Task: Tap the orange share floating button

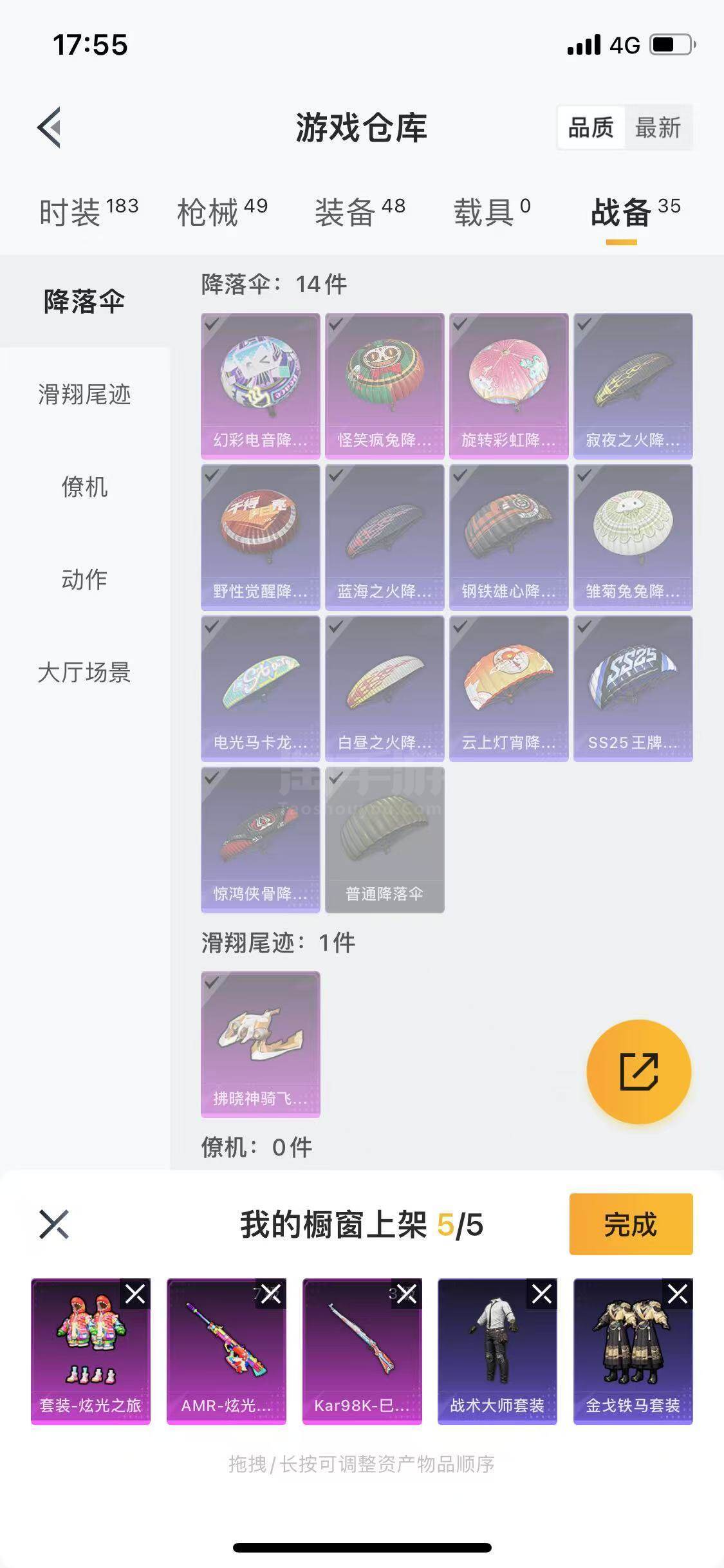Action: coord(638,1072)
